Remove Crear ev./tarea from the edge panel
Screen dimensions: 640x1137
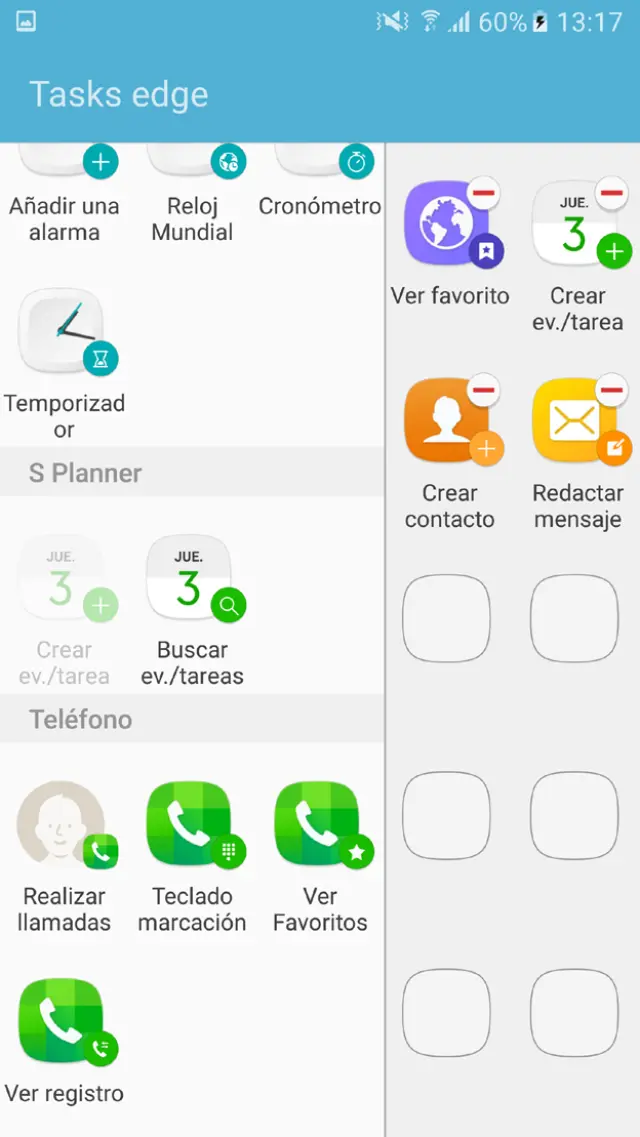[612, 192]
